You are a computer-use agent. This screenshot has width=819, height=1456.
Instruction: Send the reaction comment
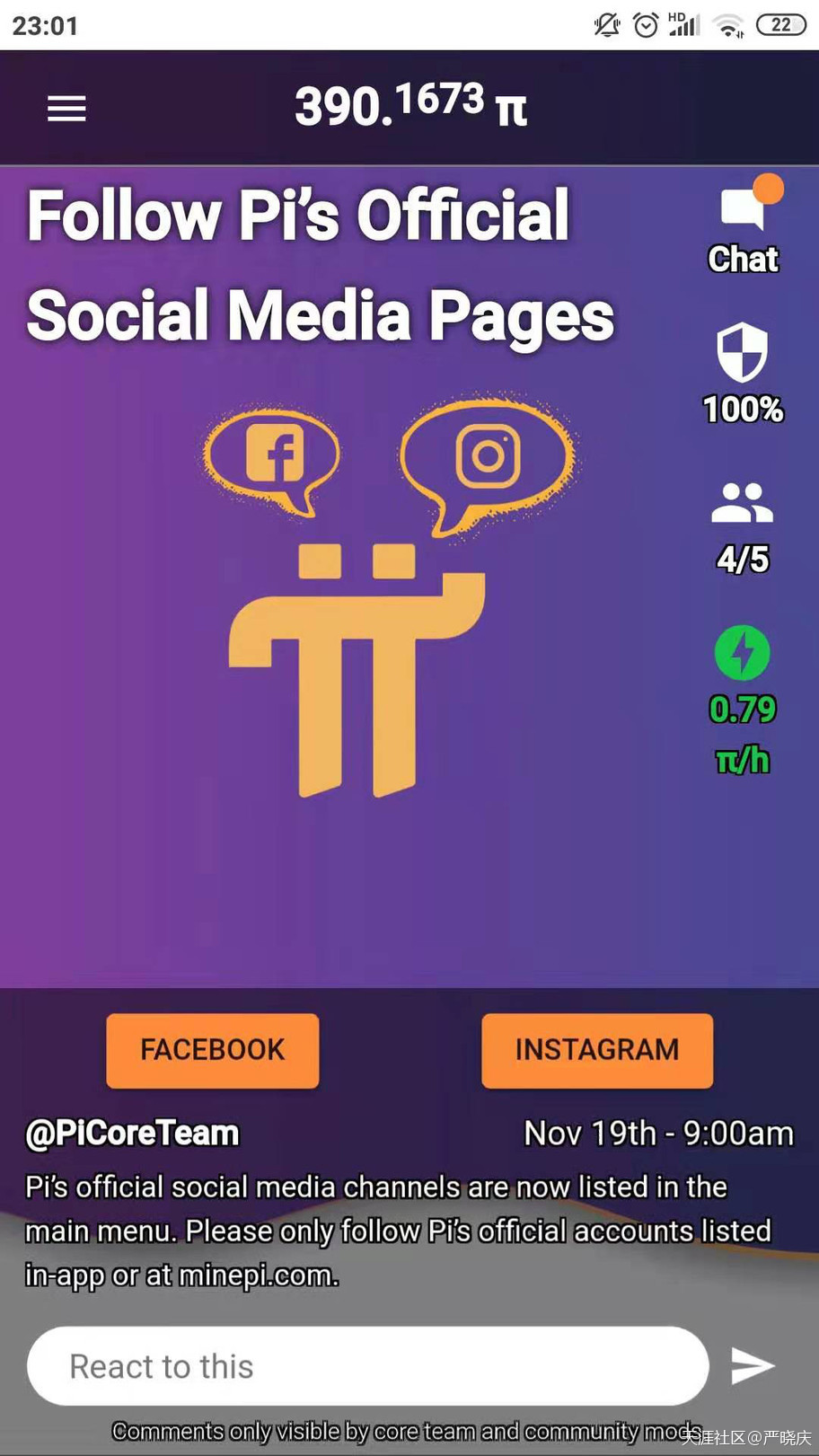pyautogui.click(x=752, y=1366)
